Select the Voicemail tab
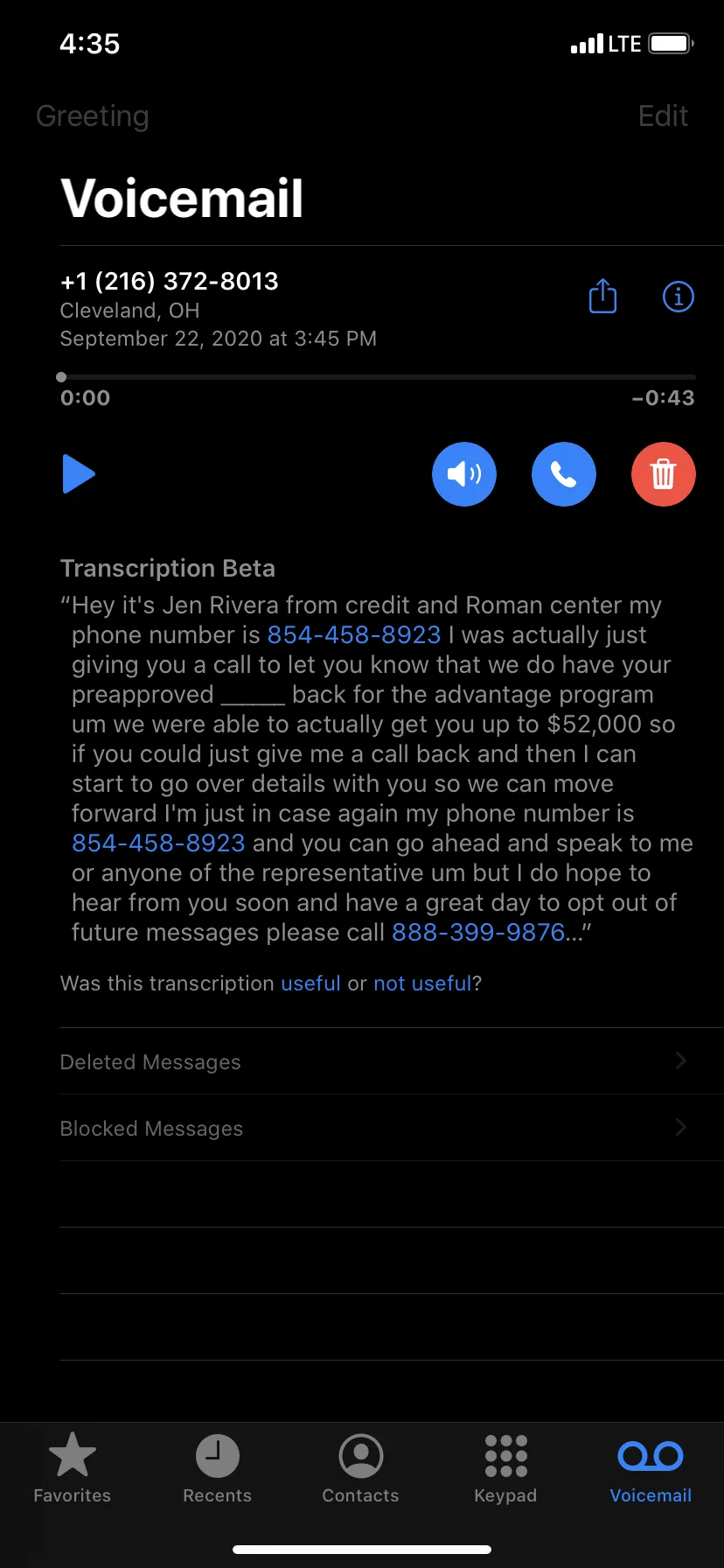The image size is (724, 1568). [651, 1468]
